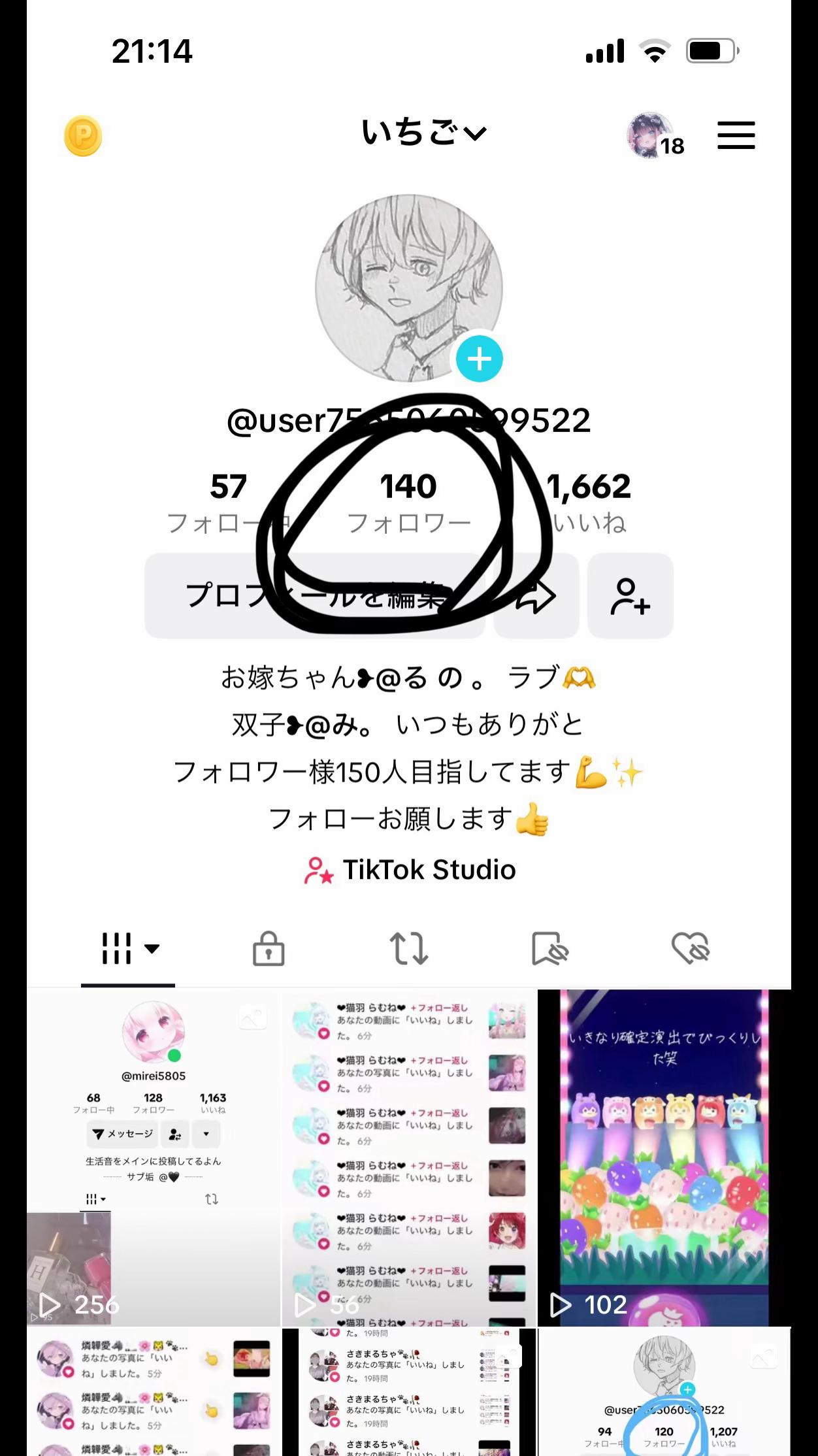Switch to the private videos lock tab
This screenshot has width=818, height=1456.
click(x=269, y=948)
